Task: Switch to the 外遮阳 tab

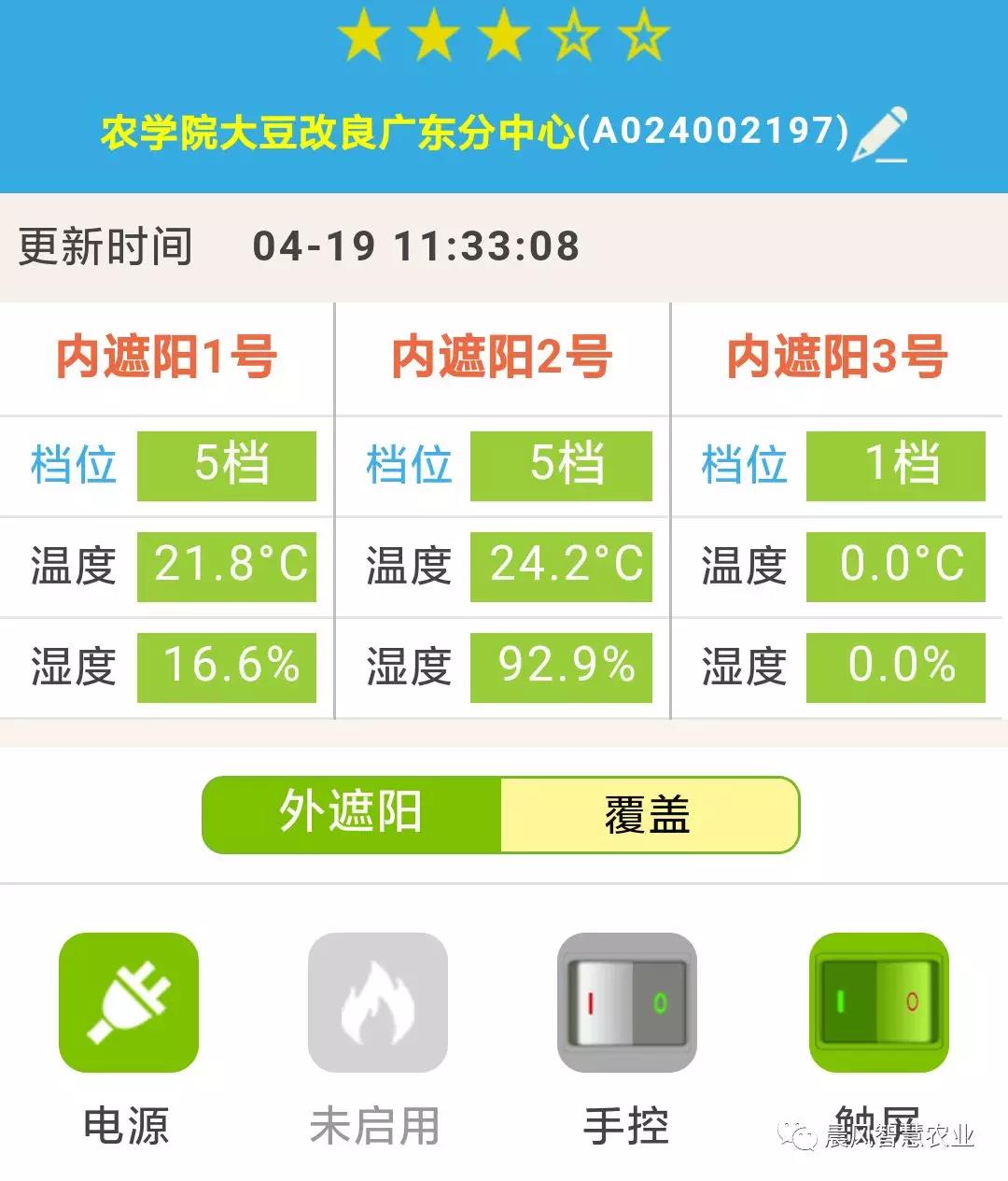Action: 352,814
